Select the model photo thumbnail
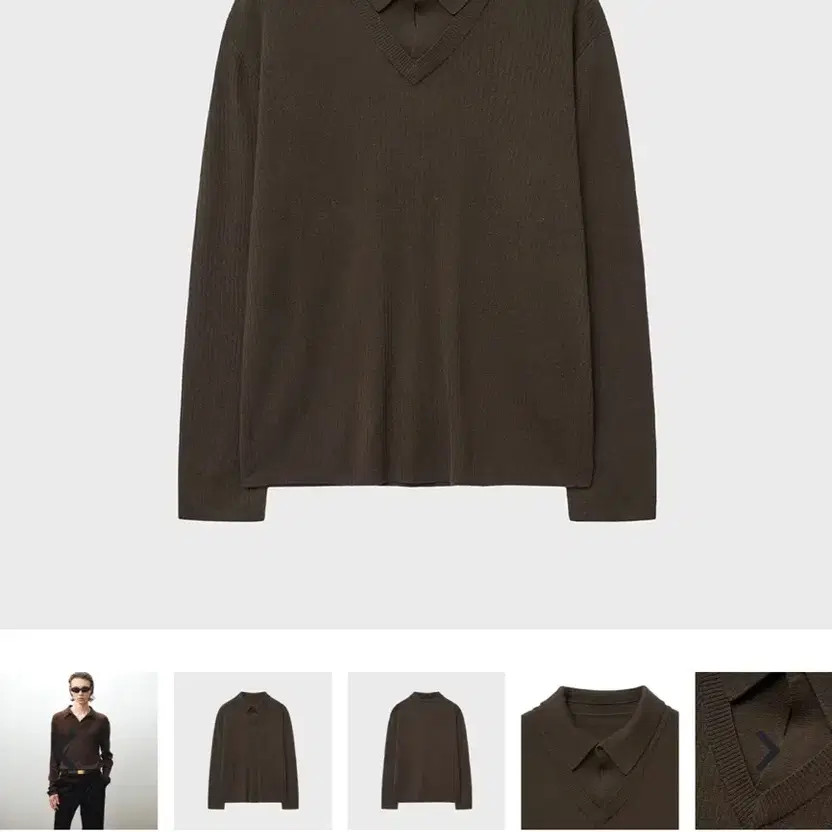 [x=79, y=750]
